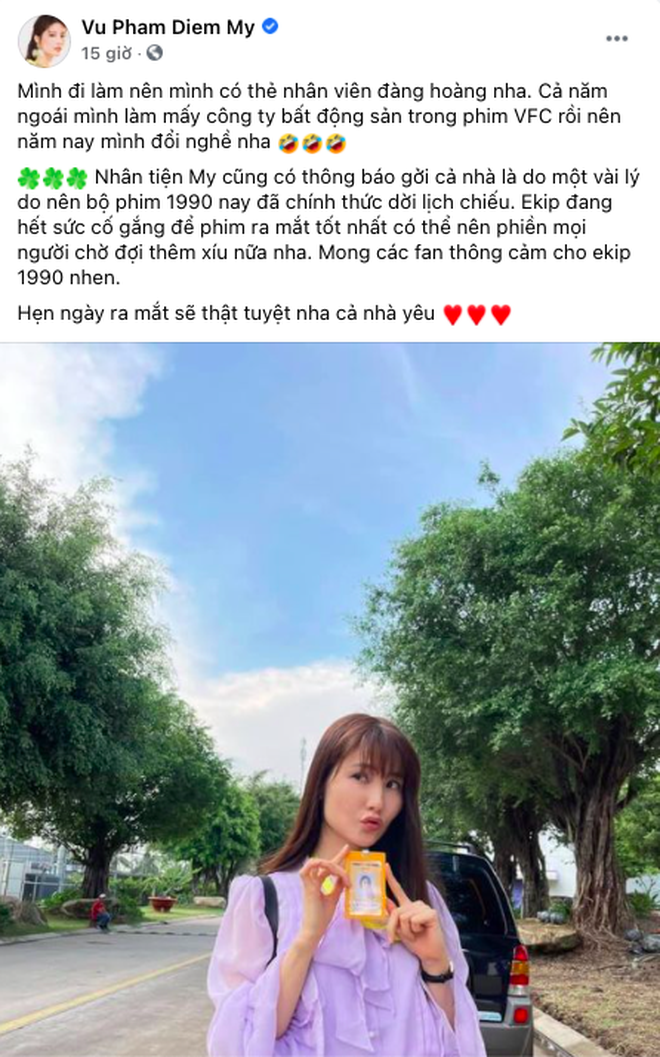Open the post's three-dot overflow menu
The height and width of the screenshot is (1057, 660).
point(617,39)
